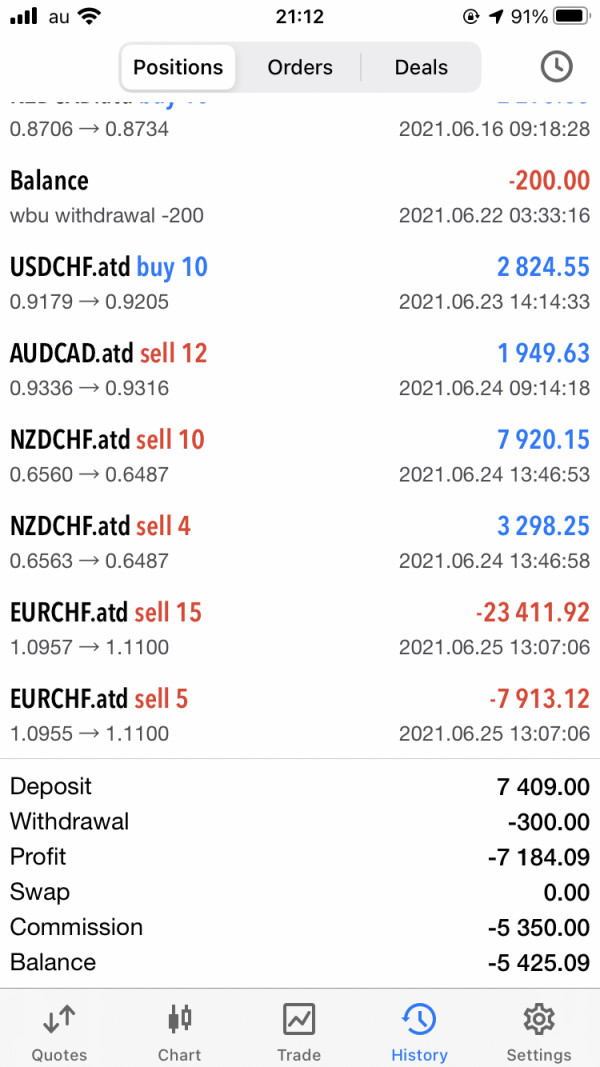Select the History tab
Image resolution: width=600 pixels, height=1067 pixels.
[419, 1032]
